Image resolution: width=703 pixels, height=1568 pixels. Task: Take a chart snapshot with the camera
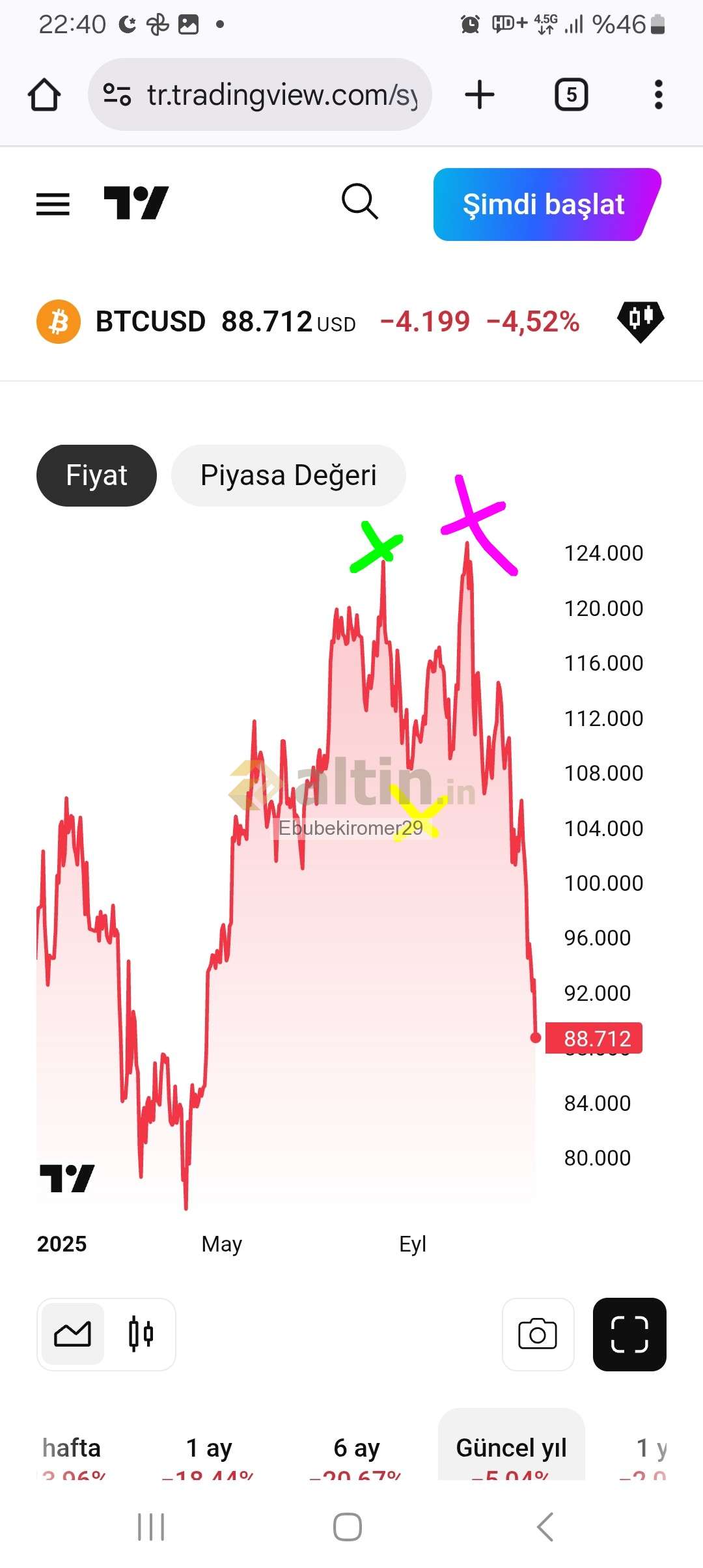[538, 1334]
